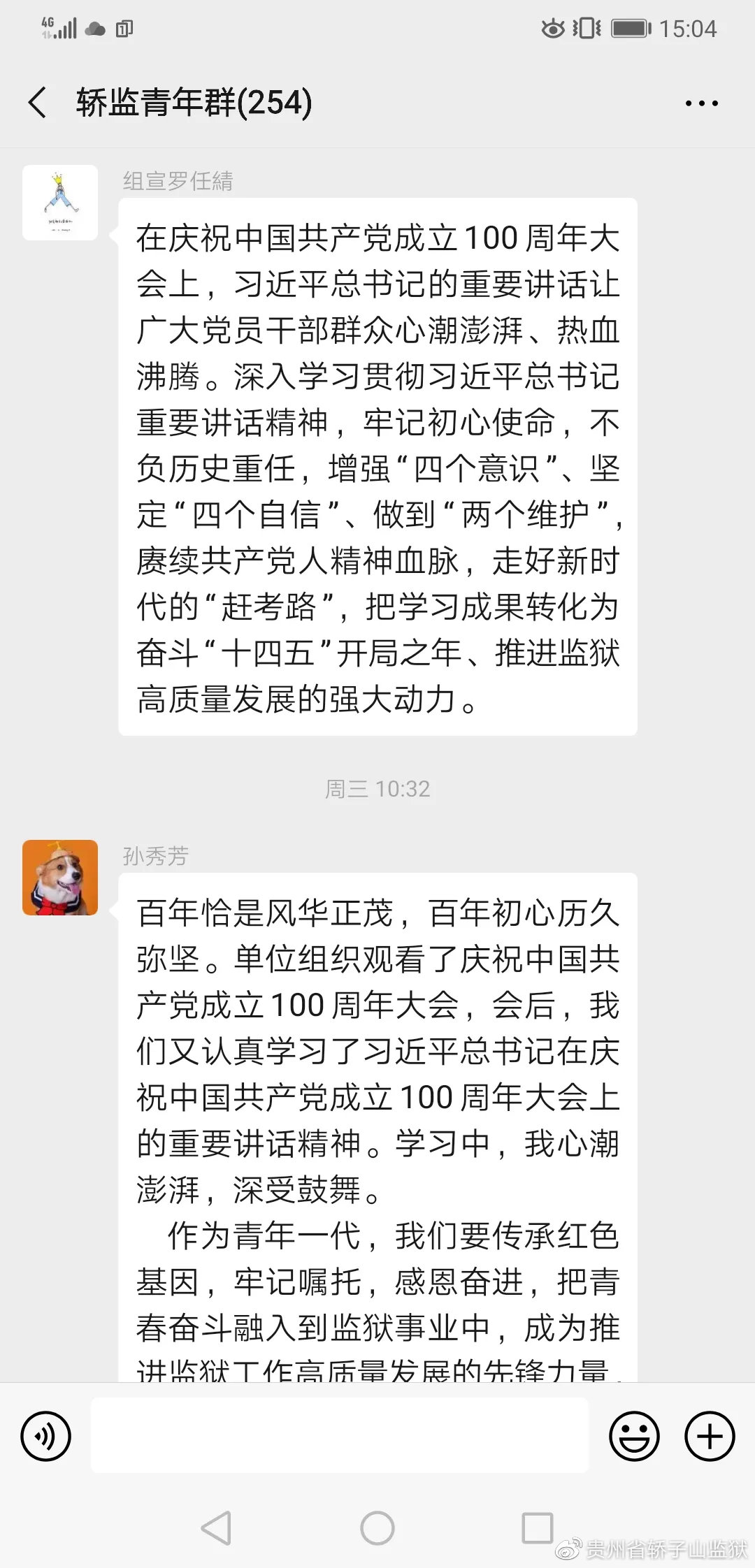The image size is (755, 1568).
Task: Go to the home screen
Action: pos(377,1527)
